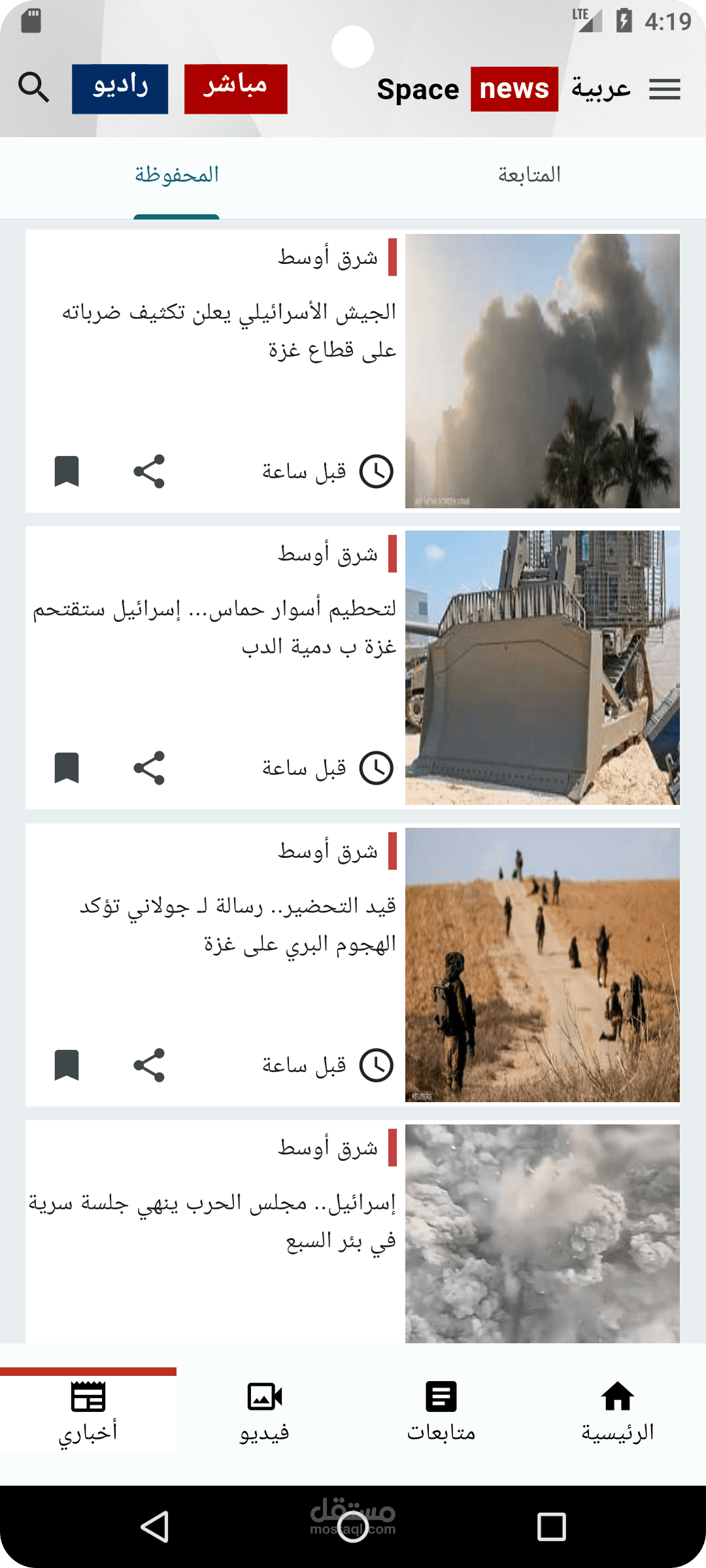Tap the system back button
Screen dimensions: 706x1568
[155, 1527]
